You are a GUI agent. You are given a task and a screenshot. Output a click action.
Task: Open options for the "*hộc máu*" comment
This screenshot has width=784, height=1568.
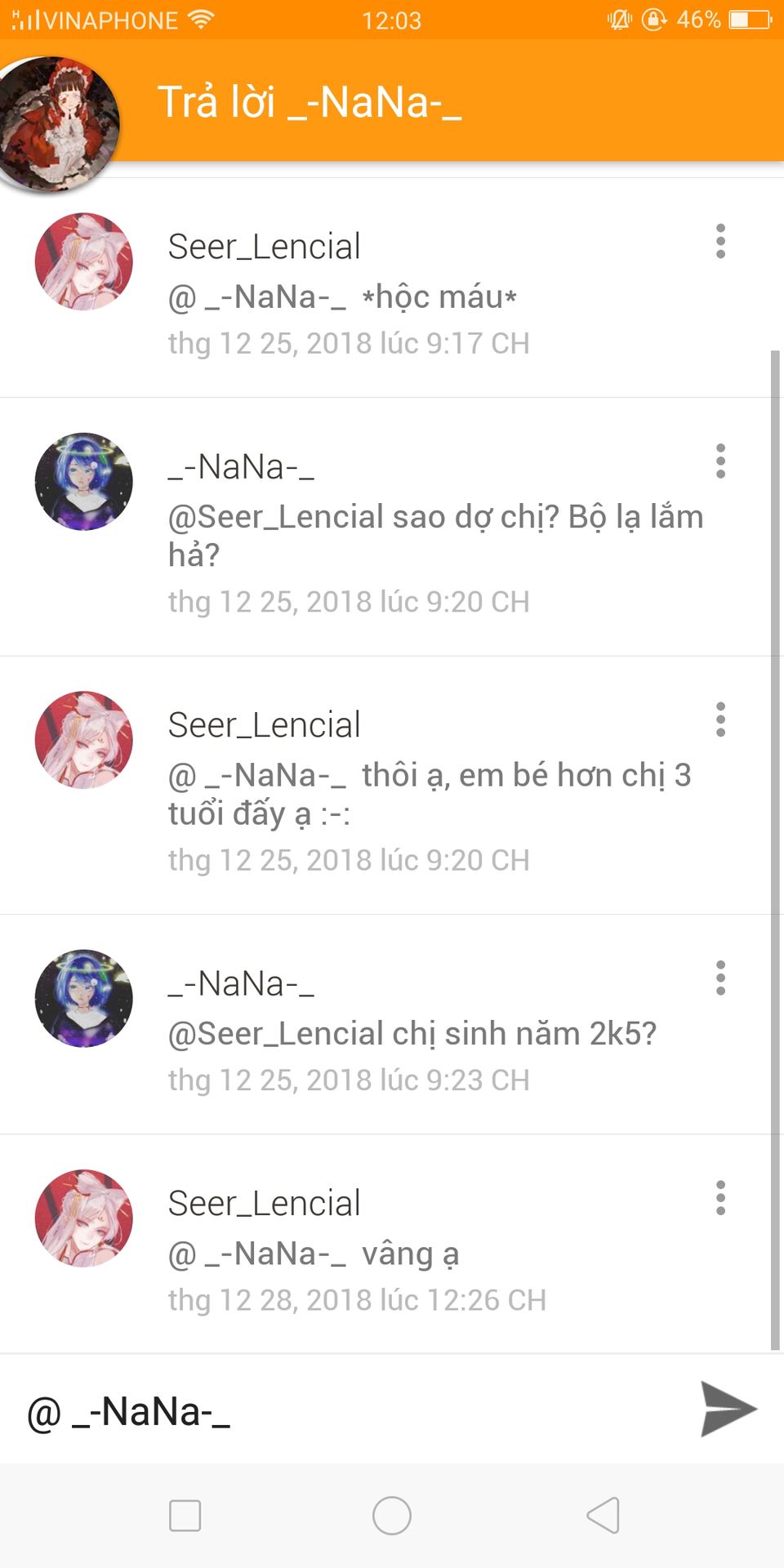[x=720, y=242]
